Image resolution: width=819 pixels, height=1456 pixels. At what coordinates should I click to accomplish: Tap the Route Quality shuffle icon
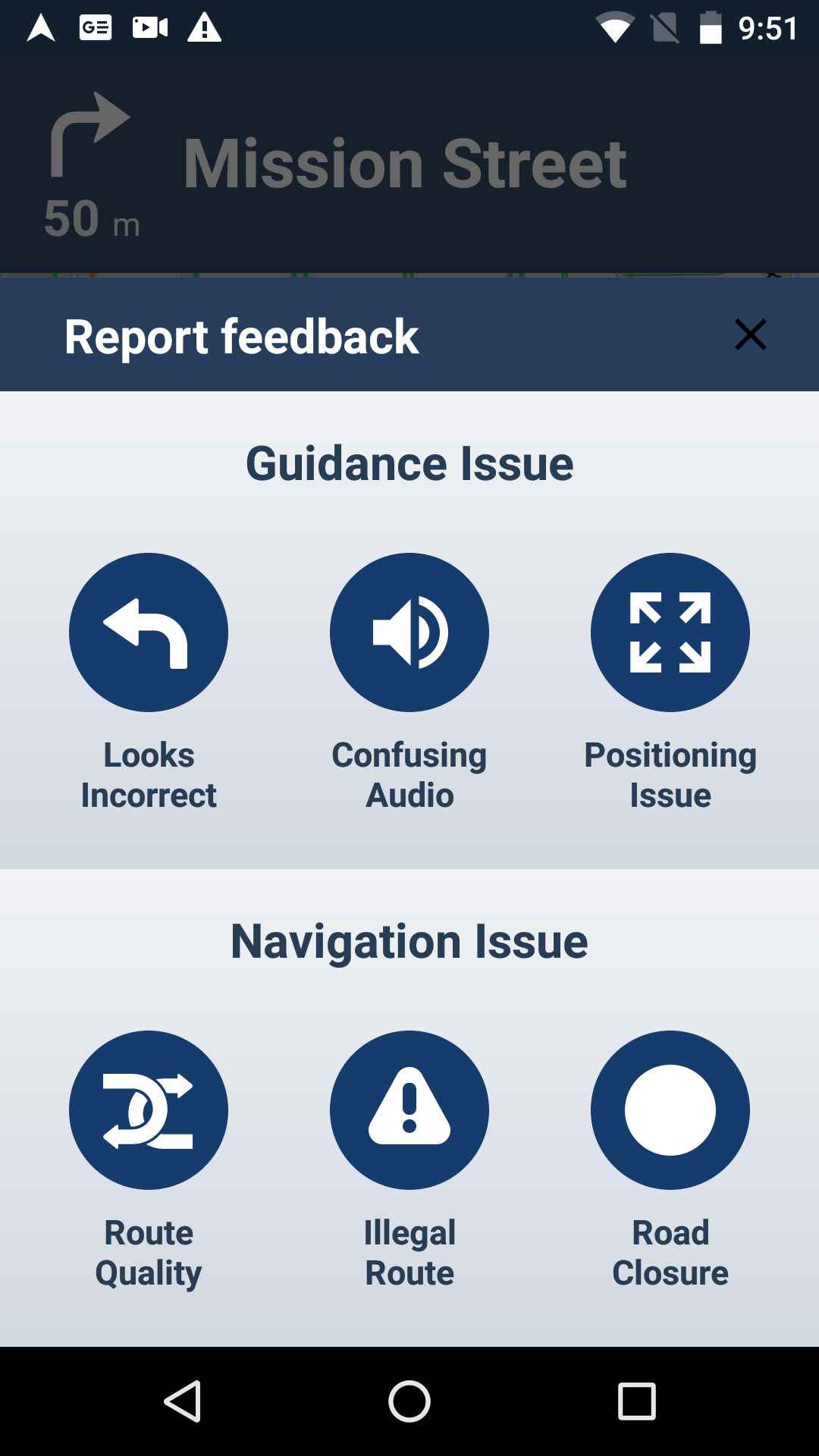[x=149, y=1109]
